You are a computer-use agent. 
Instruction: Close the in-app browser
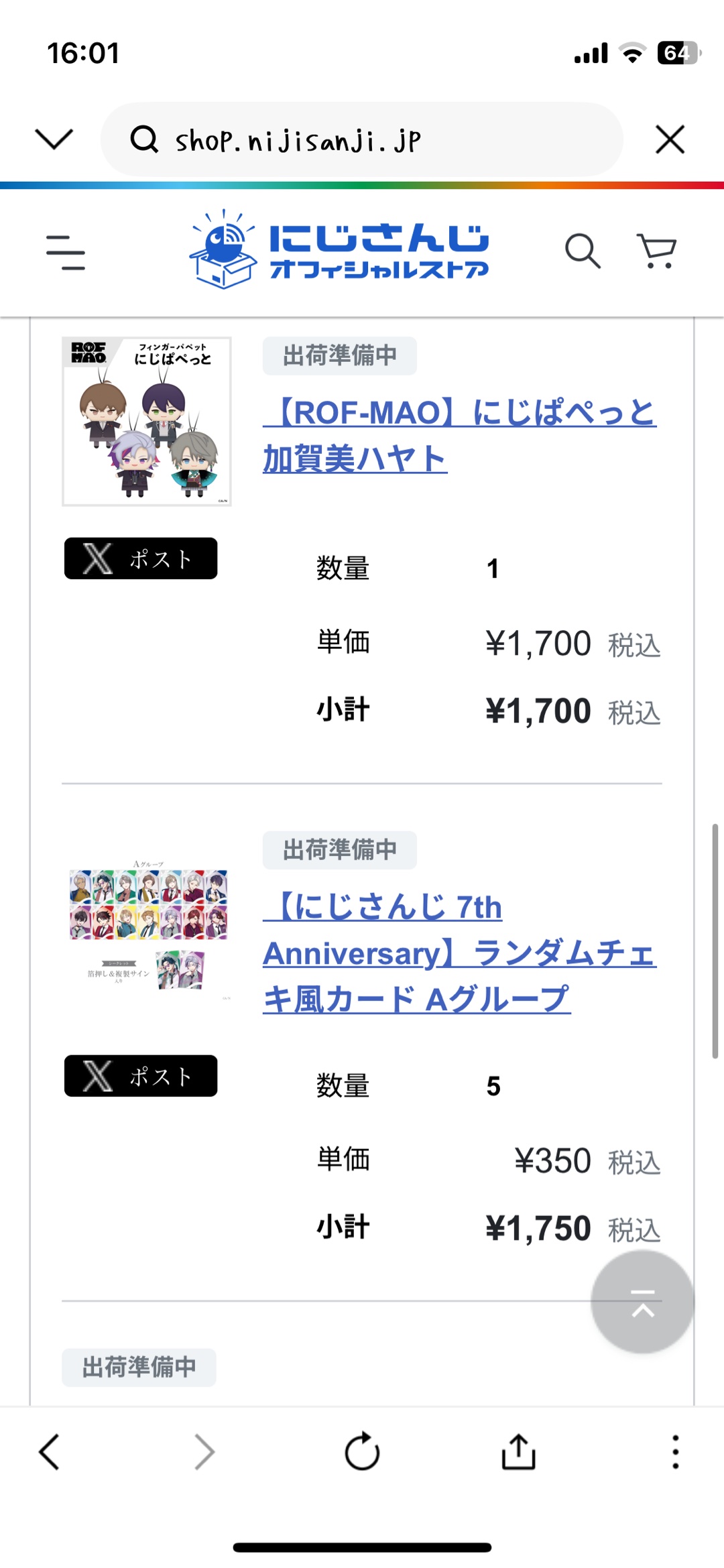pyautogui.click(x=670, y=140)
